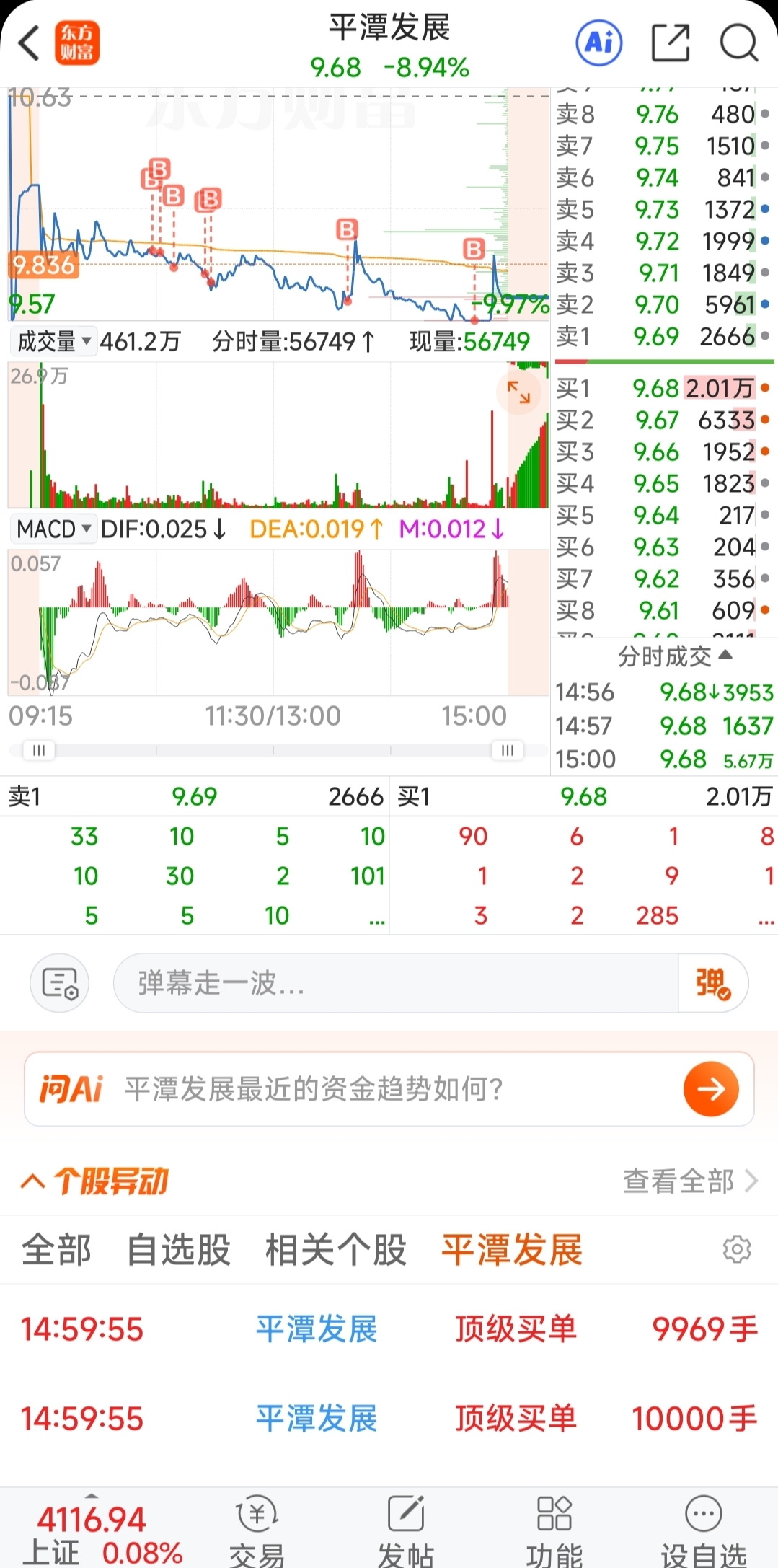Share this stock page
The height and width of the screenshot is (1568, 778).
tap(670, 43)
